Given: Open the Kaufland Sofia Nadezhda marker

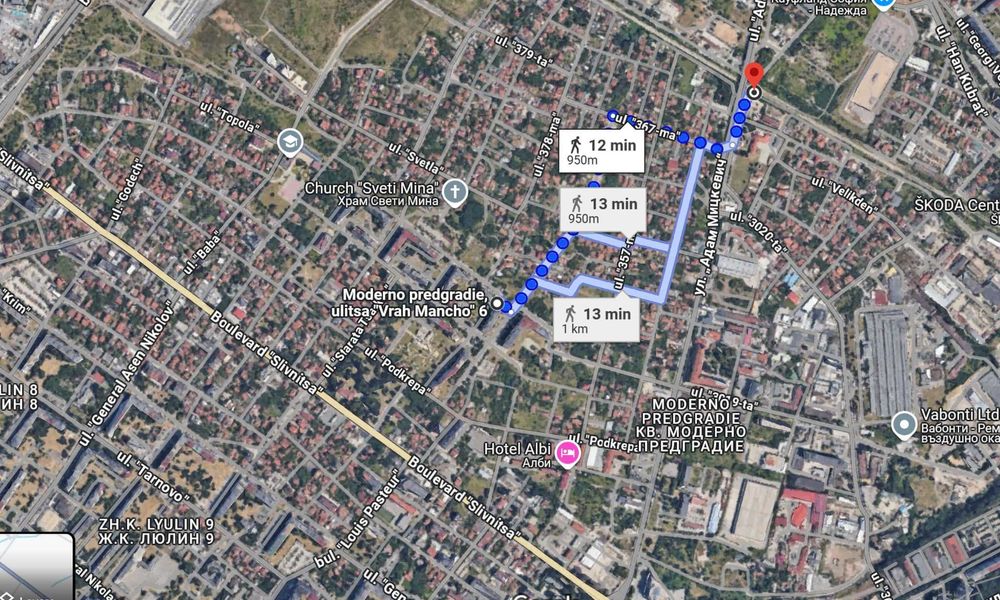Looking at the screenshot, I should pyautogui.click(x=883, y=4).
